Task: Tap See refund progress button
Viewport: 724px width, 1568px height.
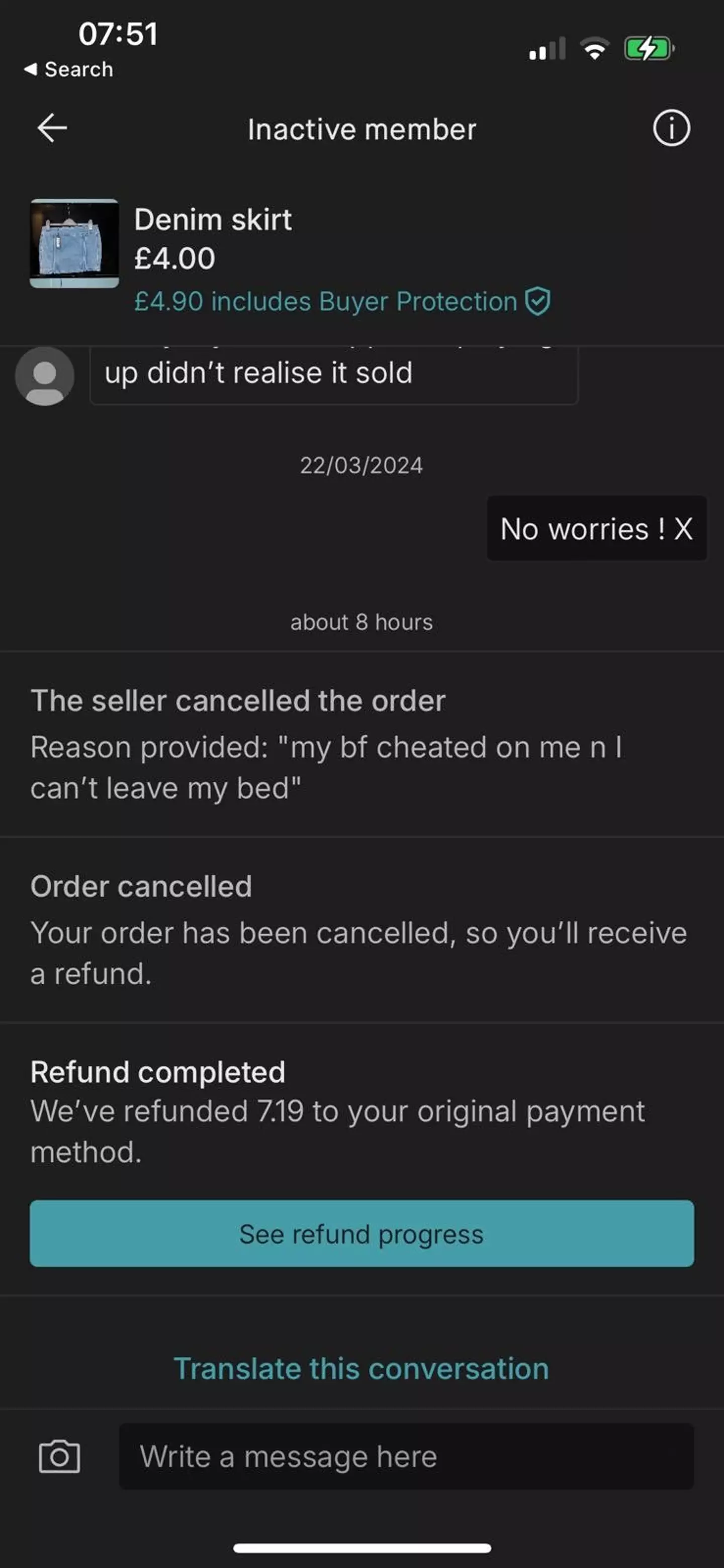Action: [x=361, y=1234]
